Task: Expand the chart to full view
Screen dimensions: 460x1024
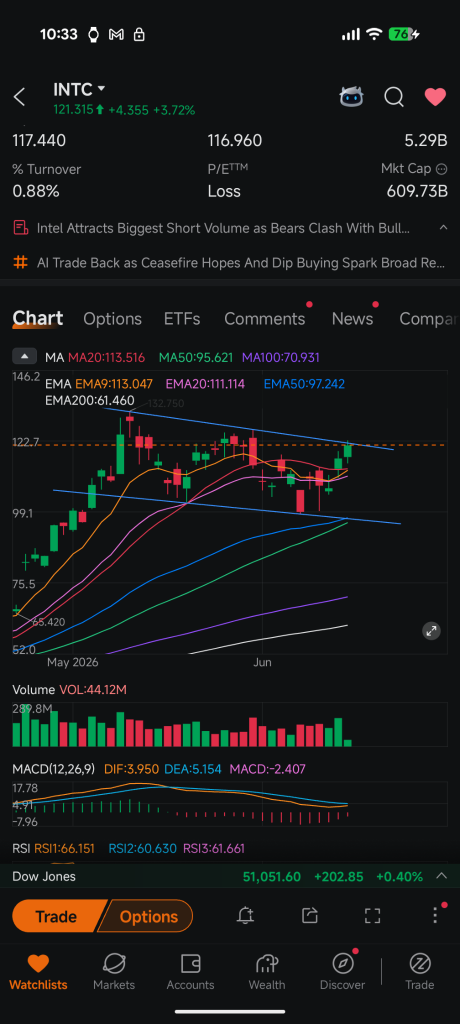Action: pyautogui.click(x=431, y=630)
